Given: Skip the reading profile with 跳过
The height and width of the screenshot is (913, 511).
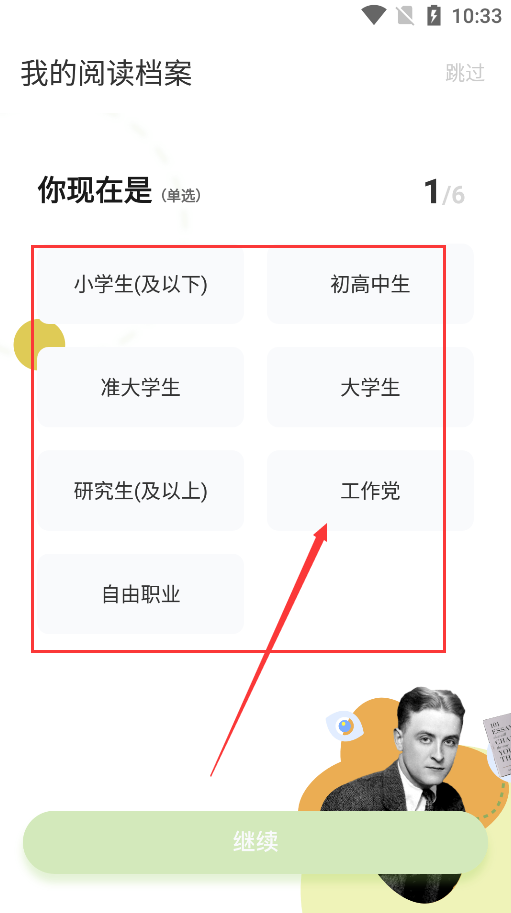Looking at the screenshot, I should 464,73.
